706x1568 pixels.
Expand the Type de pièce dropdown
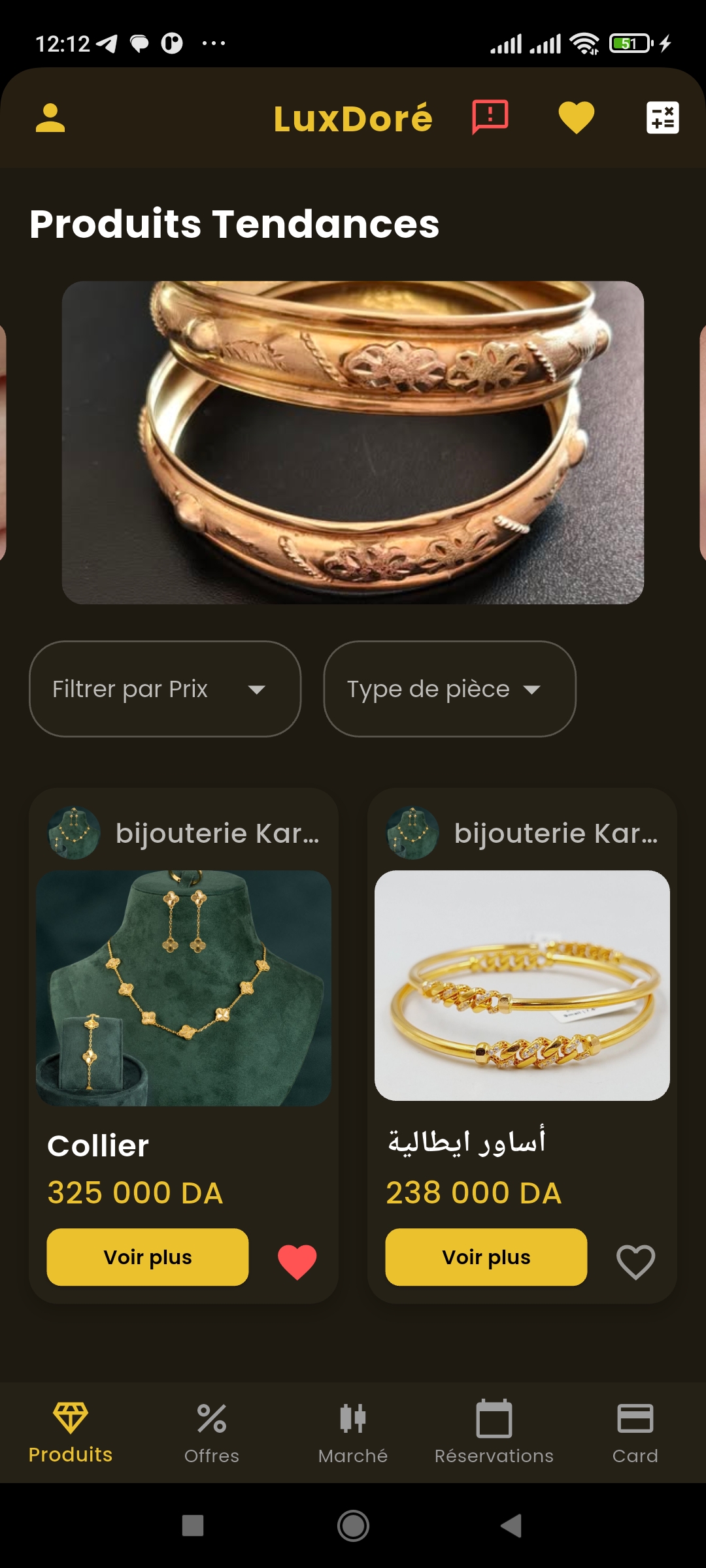(x=450, y=689)
